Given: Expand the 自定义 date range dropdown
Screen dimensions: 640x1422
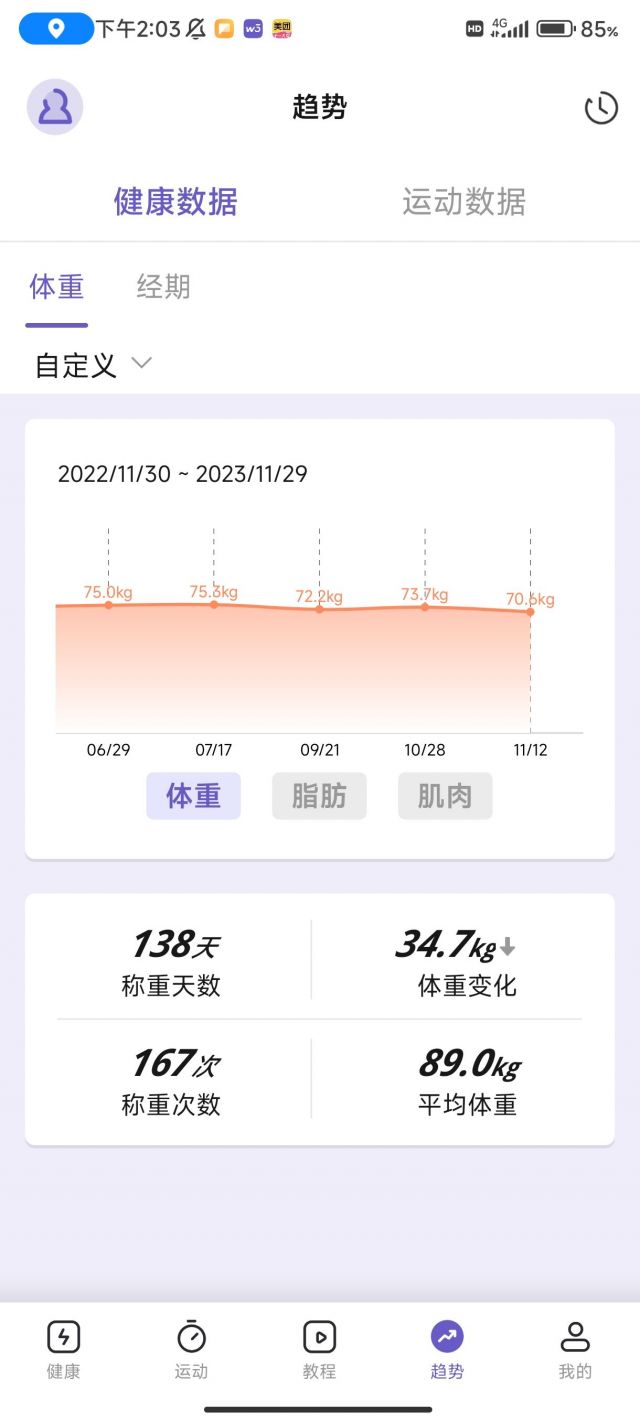Looking at the screenshot, I should click(x=93, y=365).
